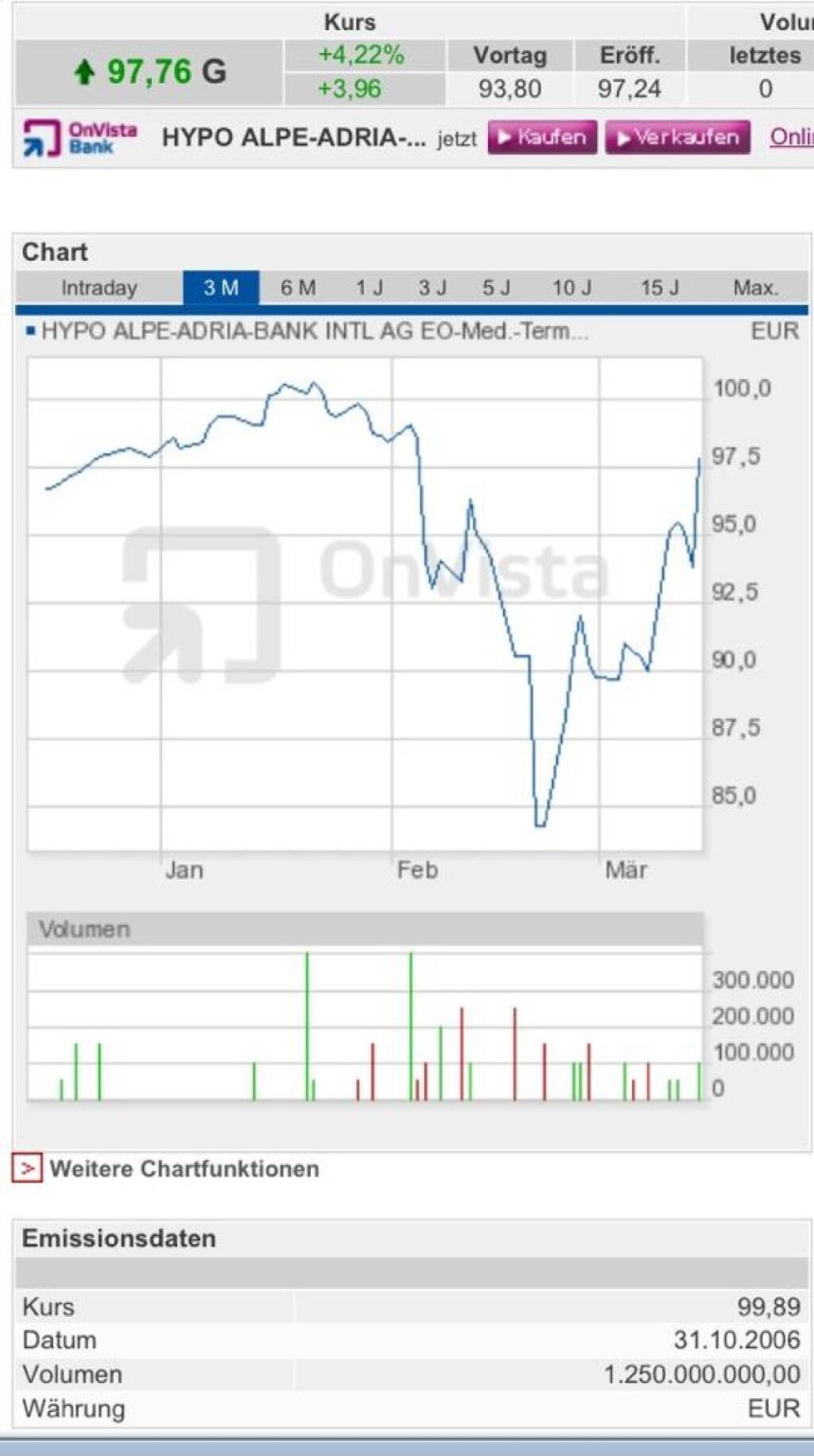Screen dimensions: 814x1456
Task: Show the 1 J chart range
Action: [369, 288]
